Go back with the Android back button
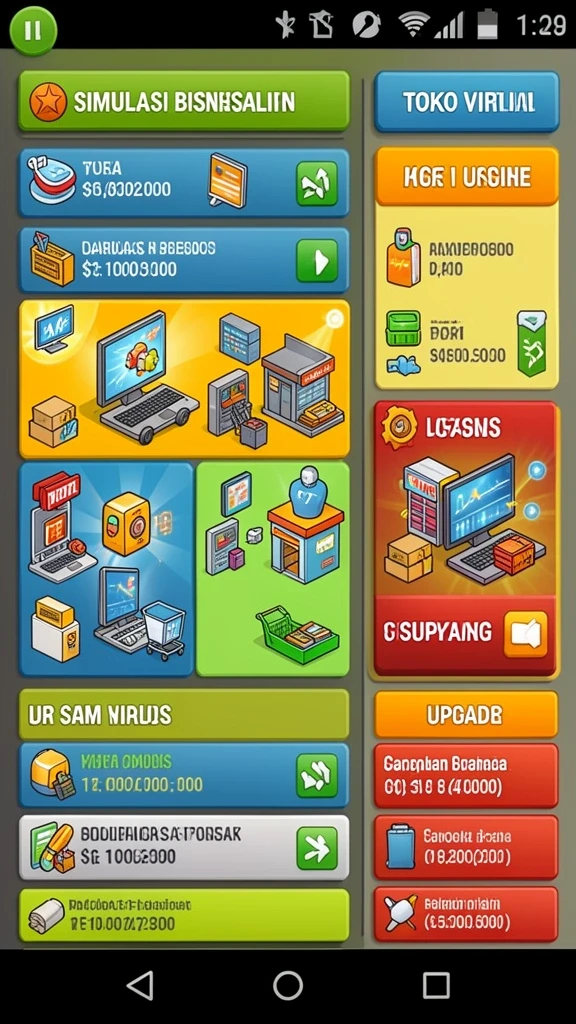The image size is (576, 1024). pyautogui.click(x=140, y=985)
